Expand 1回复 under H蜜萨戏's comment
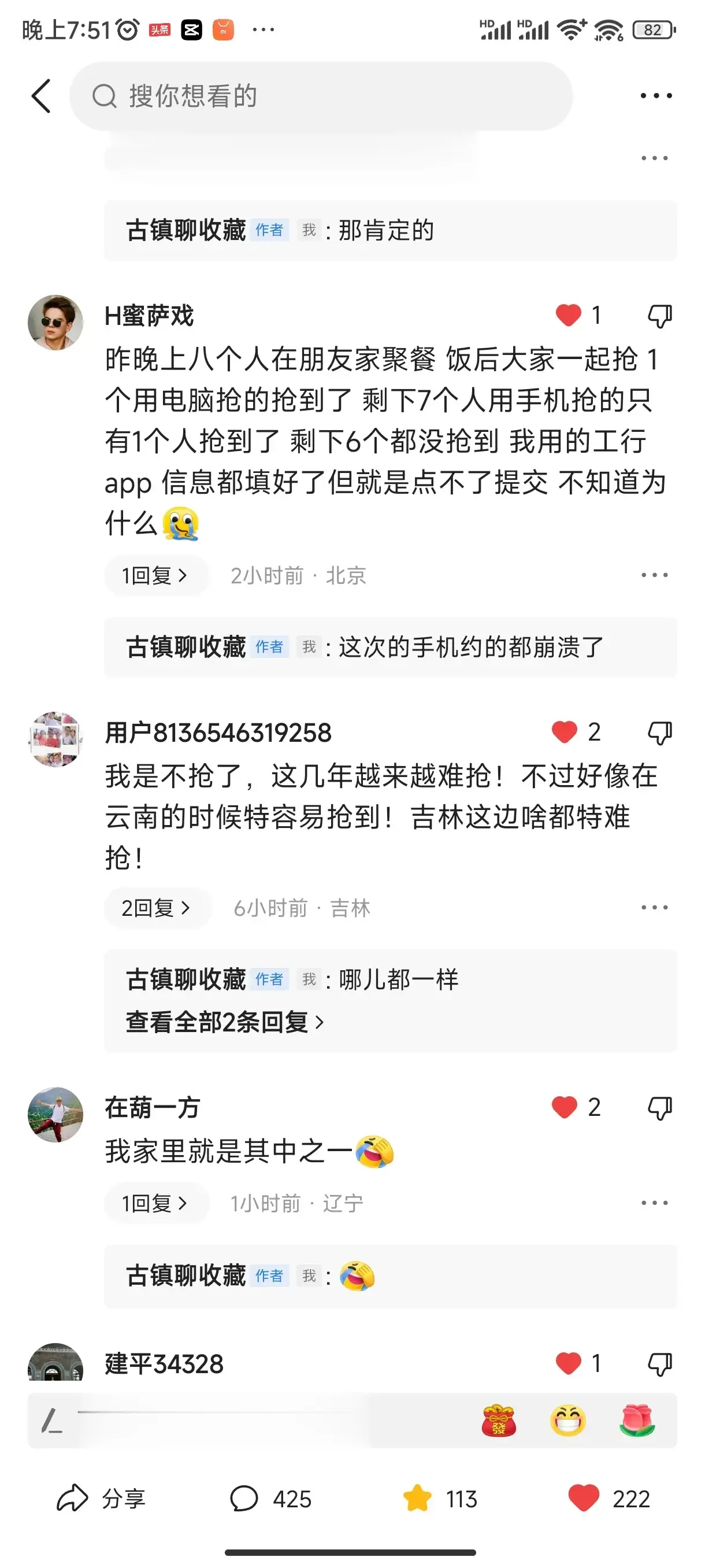The width and height of the screenshot is (705, 1568). (155, 575)
